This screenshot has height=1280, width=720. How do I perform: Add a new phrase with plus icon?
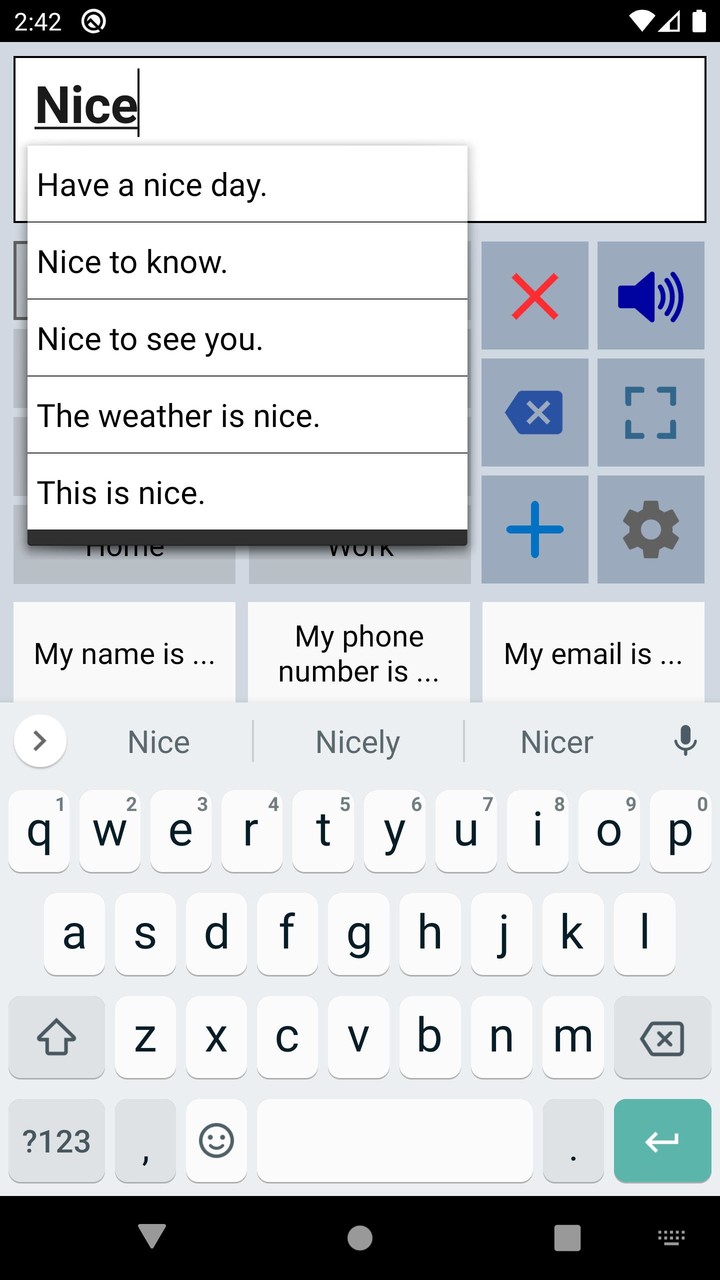tap(535, 530)
